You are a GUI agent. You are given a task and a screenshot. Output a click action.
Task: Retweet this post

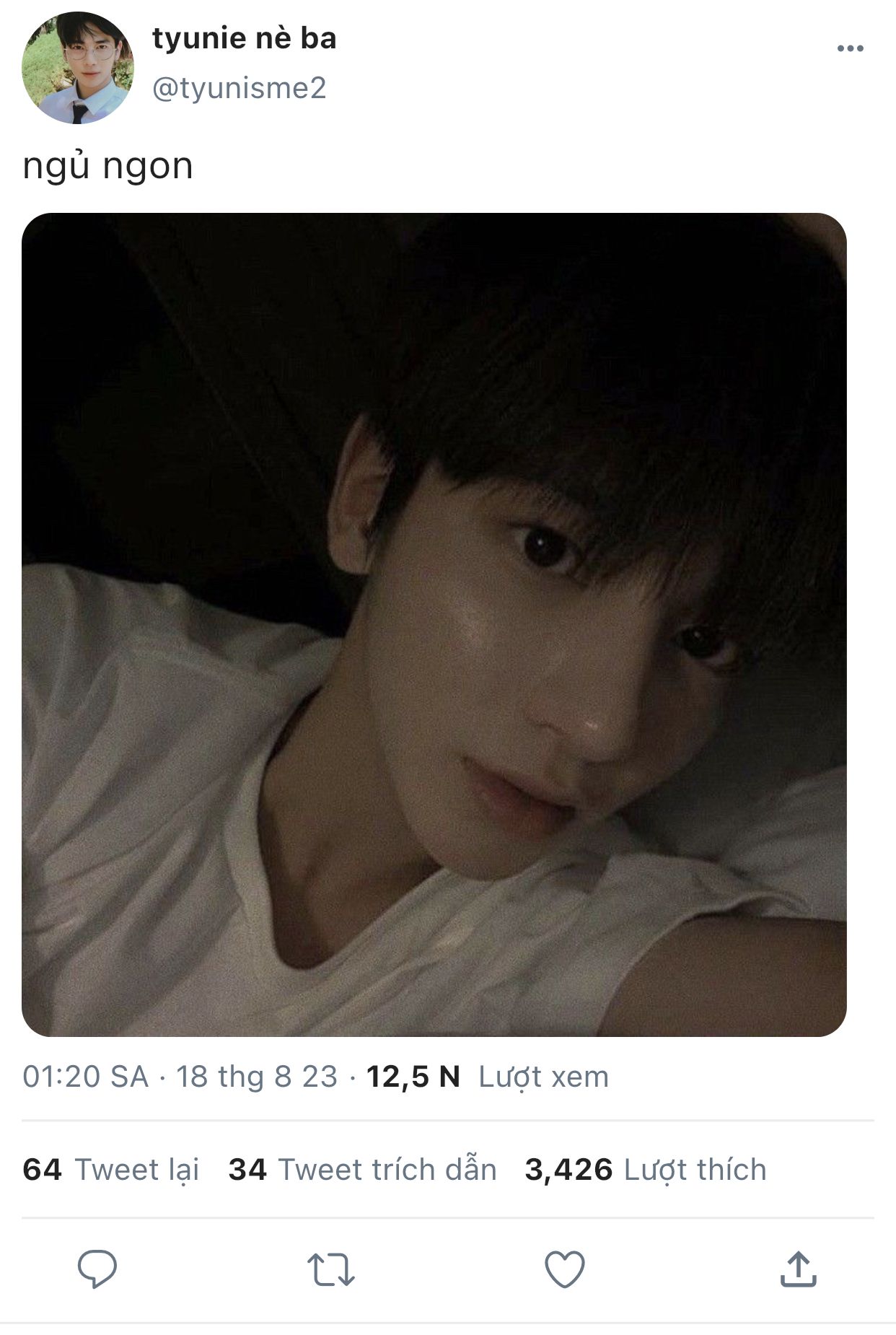pyautogui.click(x=330, y=1269)
